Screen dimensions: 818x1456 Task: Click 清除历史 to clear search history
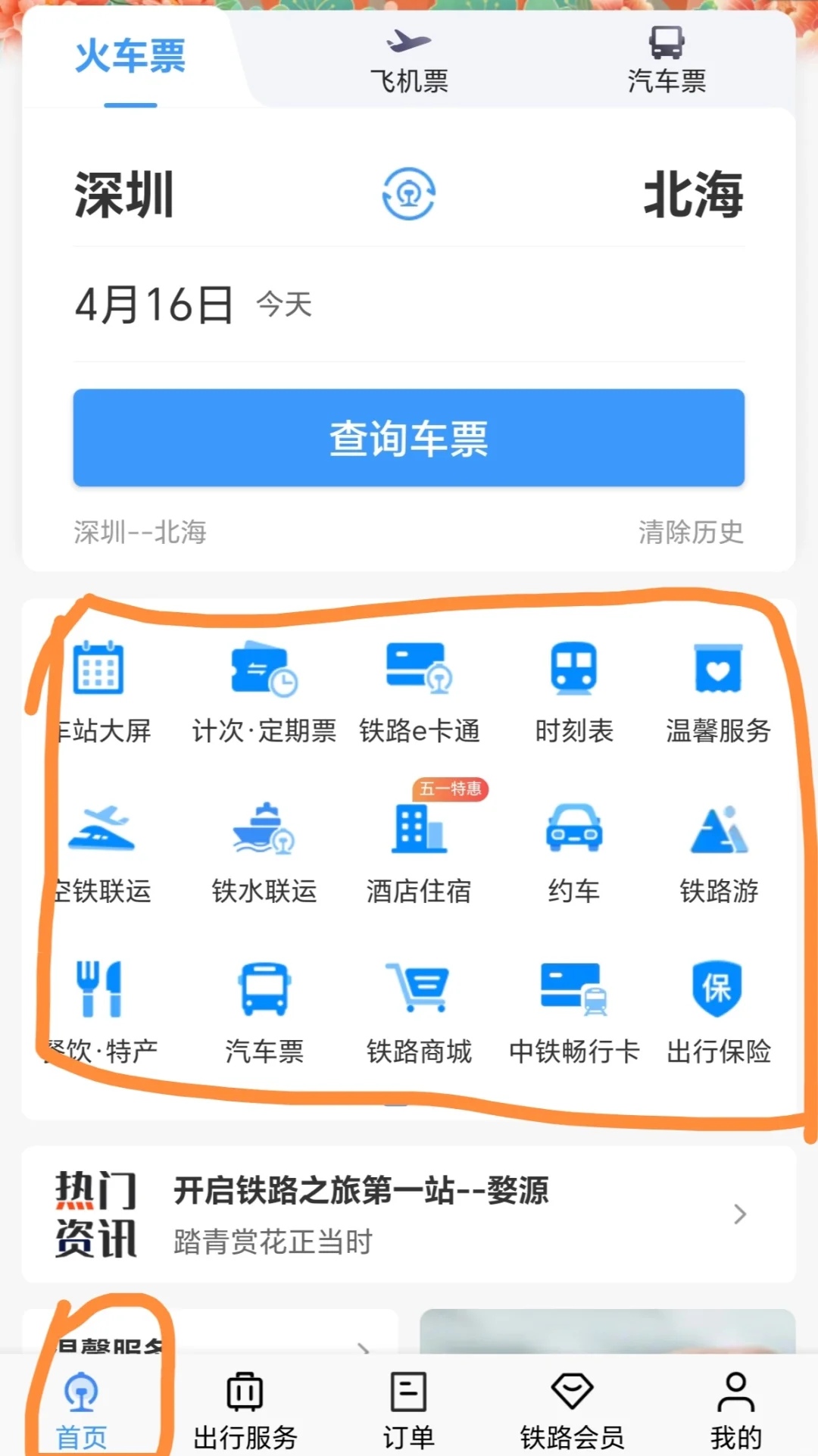(692, 534)
